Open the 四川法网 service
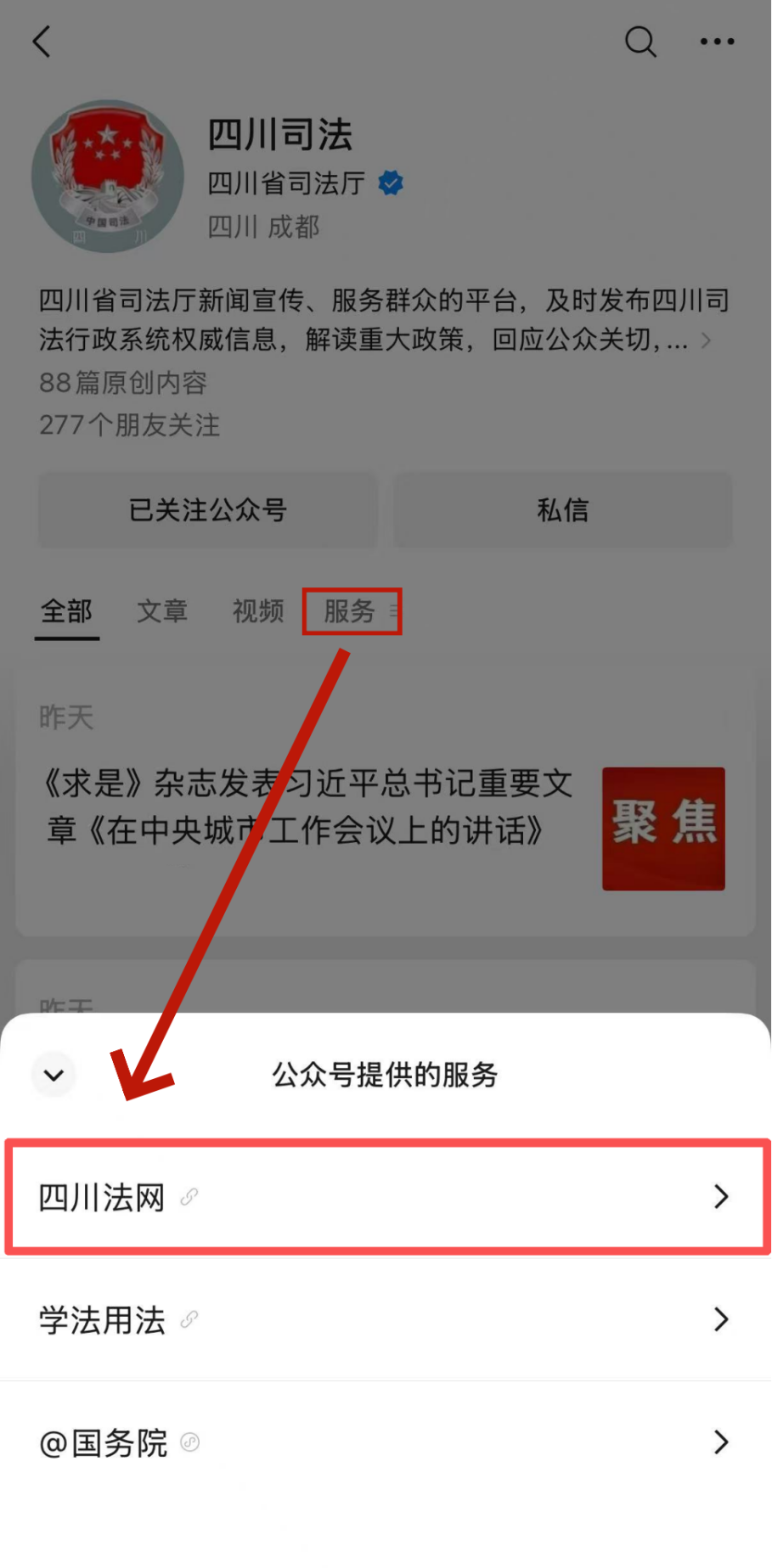This screenshot has width=772, height=1568. coord(386,1196)
